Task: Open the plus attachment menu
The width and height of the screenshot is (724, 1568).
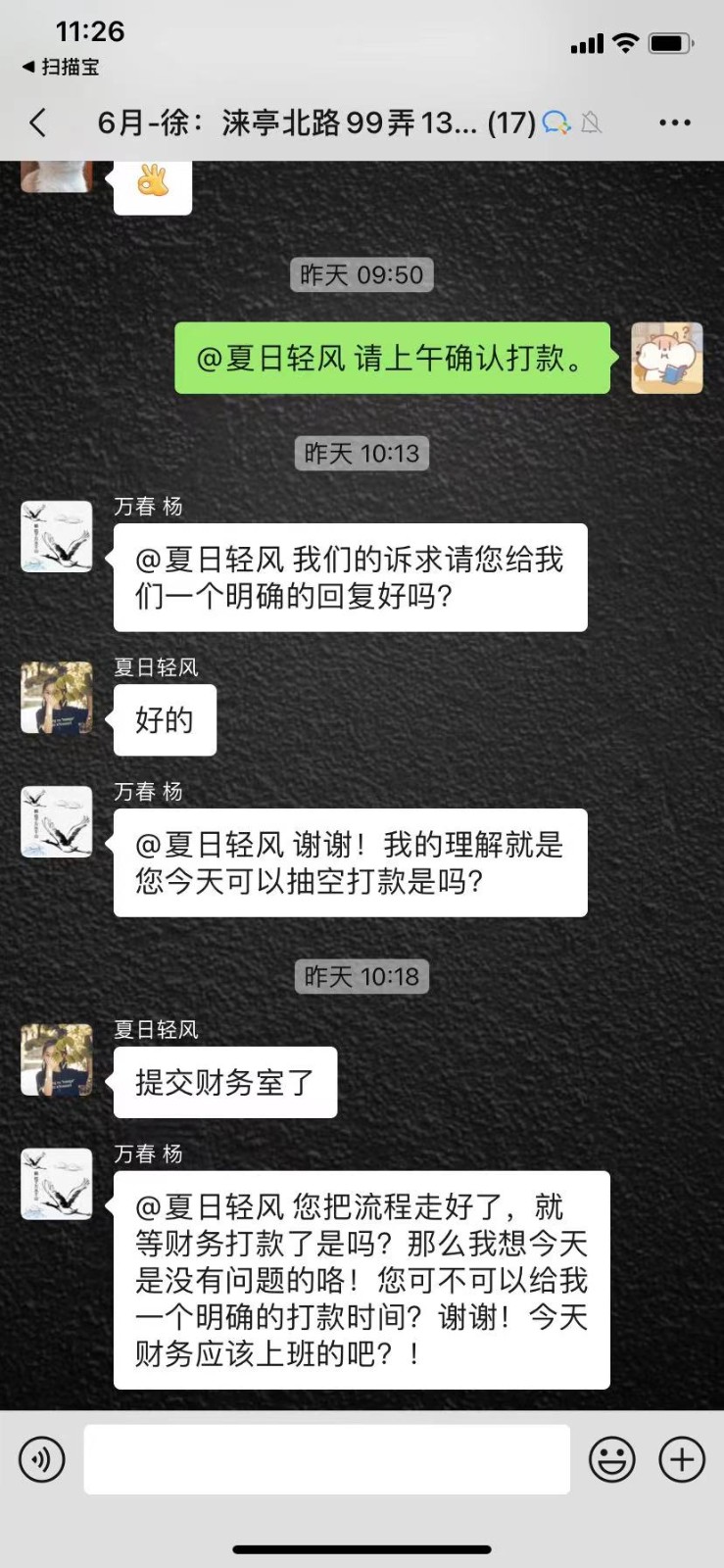Action: (x=682, y=1459)
